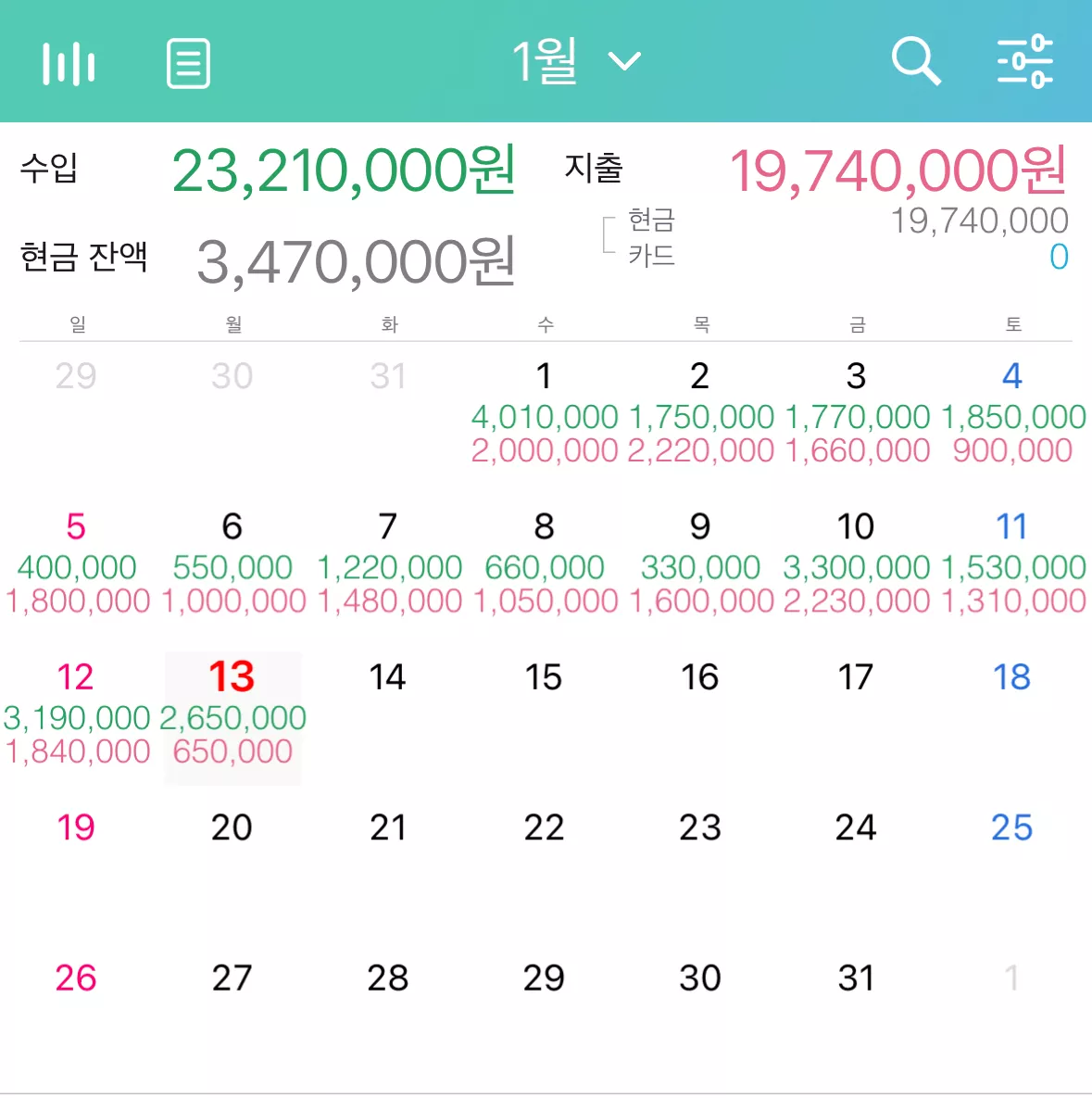Open entries for January 7
This screenshot has width=1092, height=1098.
388,563
